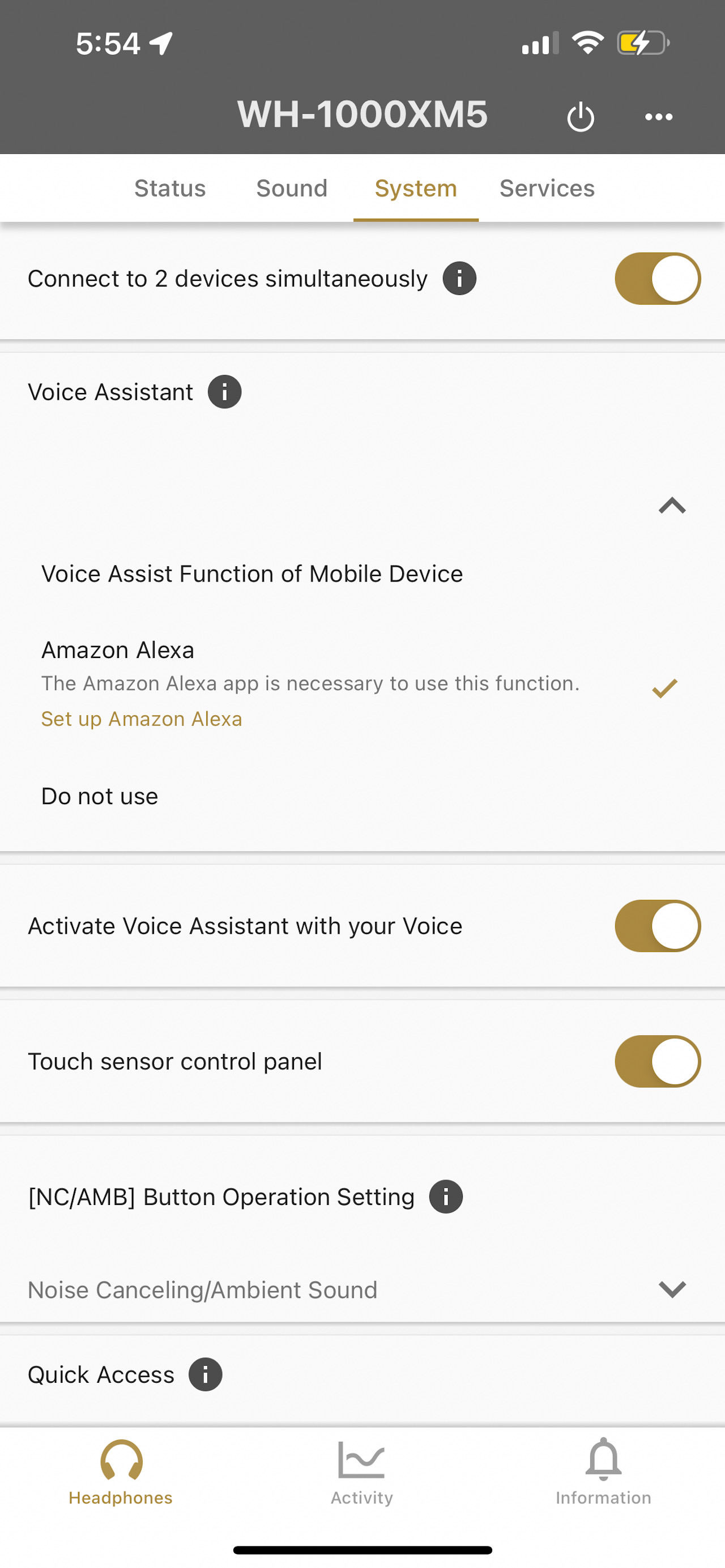Show info for NC/AMB Button Operation Setting
The height and width of the screenshot is (1568, 725).
(x=446, y=1197)
